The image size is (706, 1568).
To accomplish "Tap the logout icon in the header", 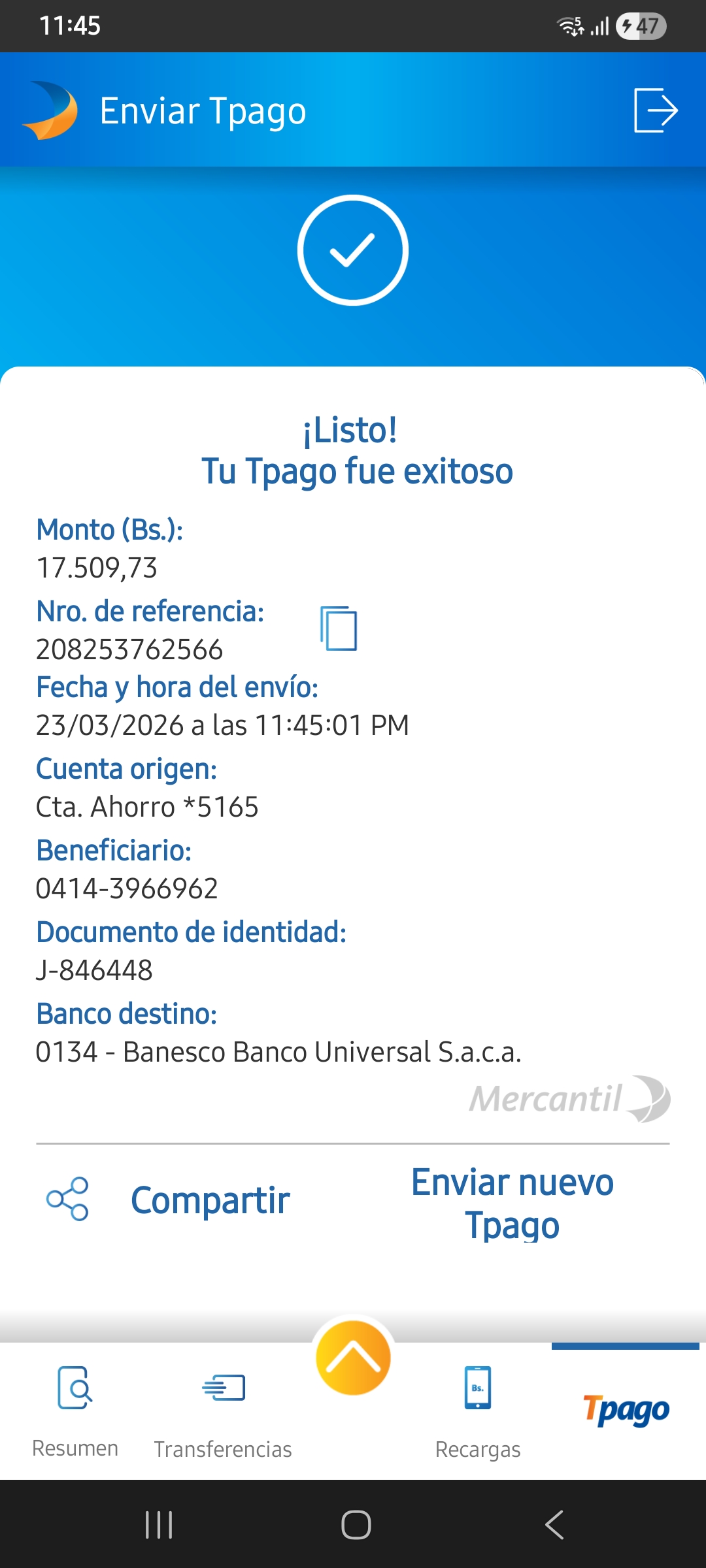I will point(655,110).
